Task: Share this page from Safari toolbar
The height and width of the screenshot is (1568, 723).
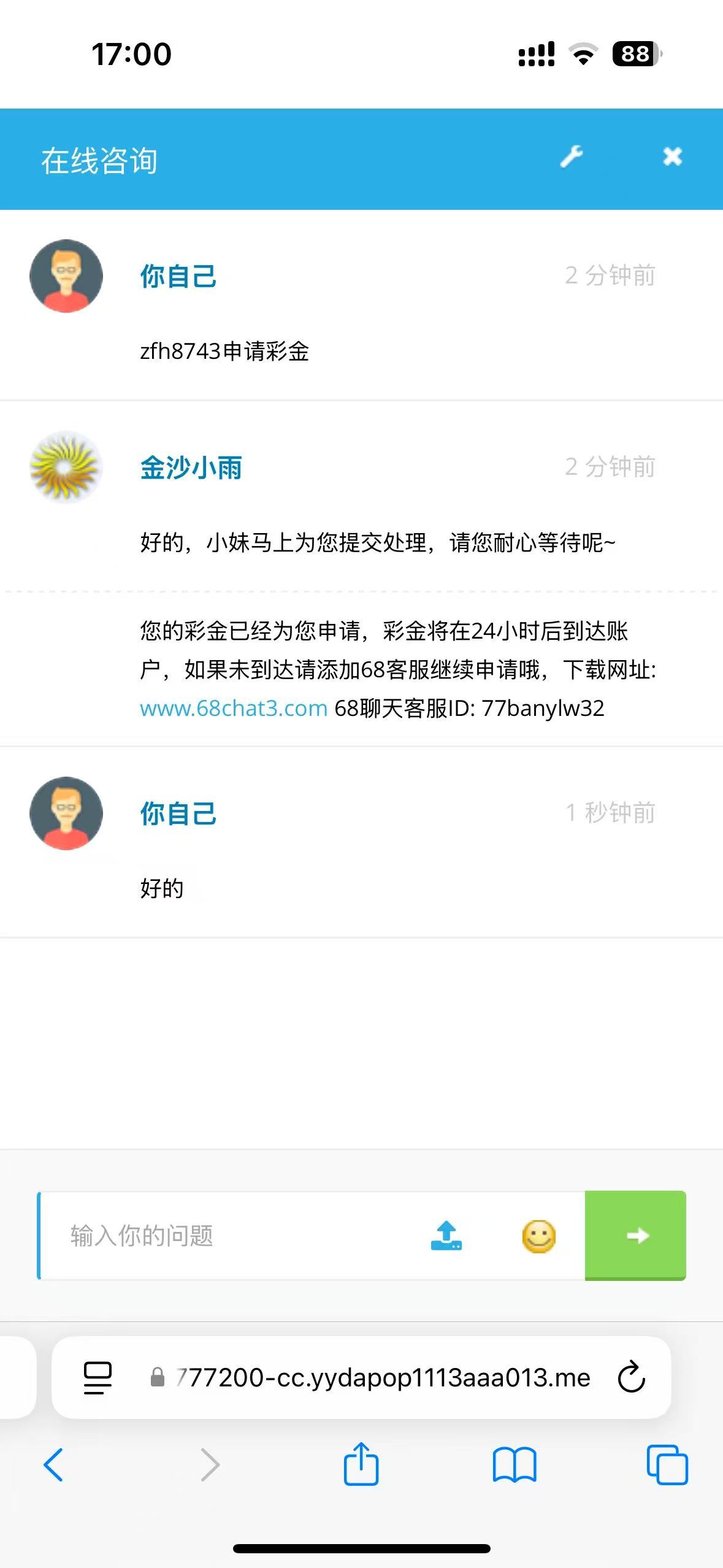Action: [x=361, y=1464]
